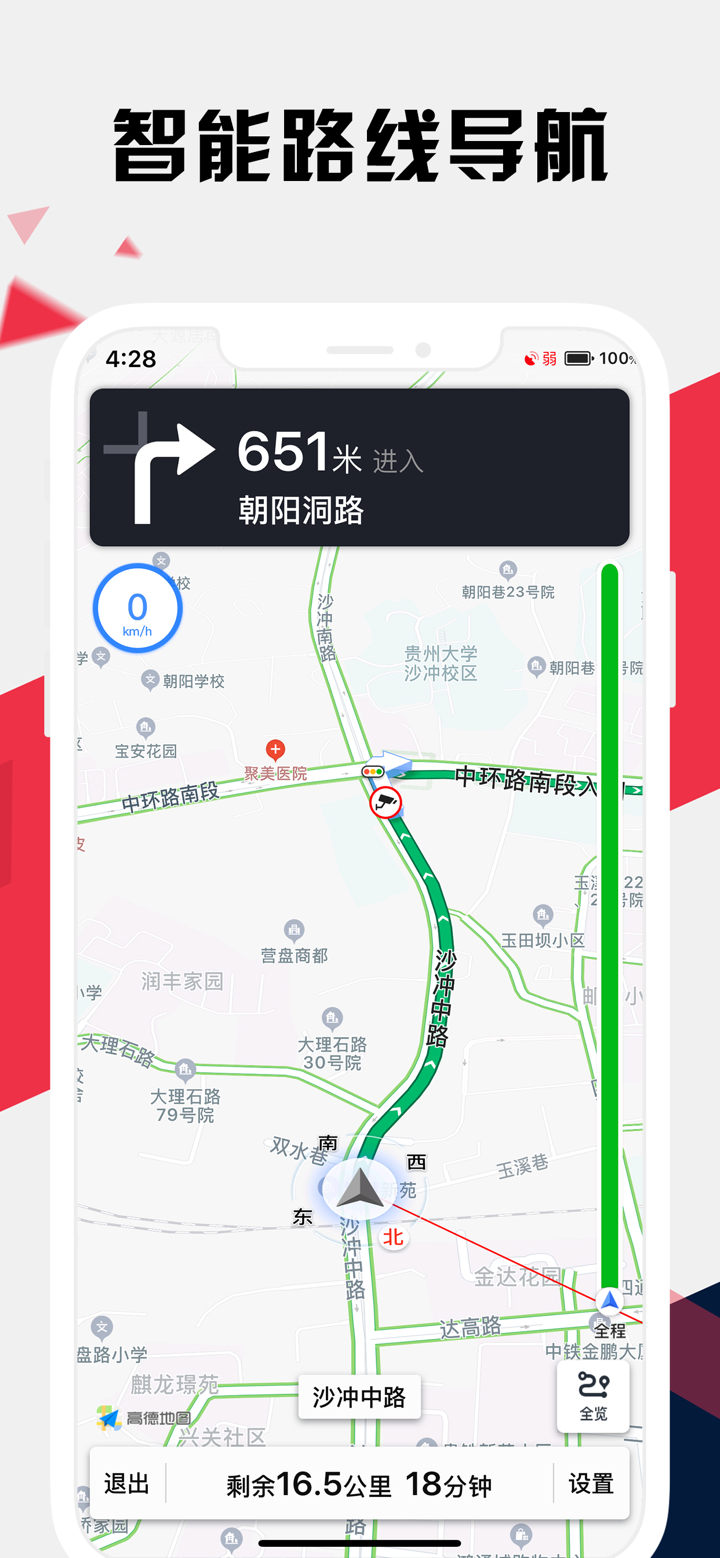Tap the speedometer showing 0 km/h

137,608
